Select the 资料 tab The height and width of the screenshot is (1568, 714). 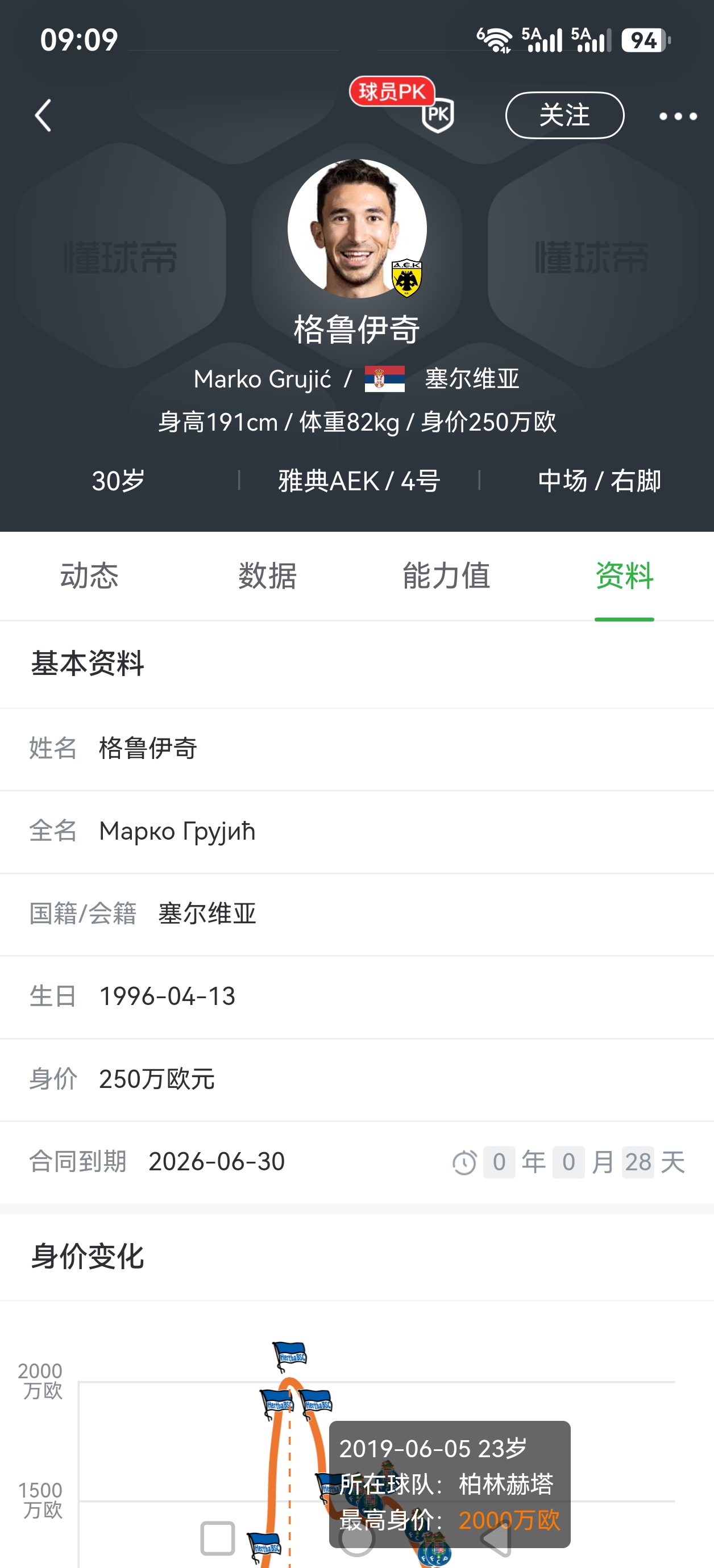(x=624, y=575)
